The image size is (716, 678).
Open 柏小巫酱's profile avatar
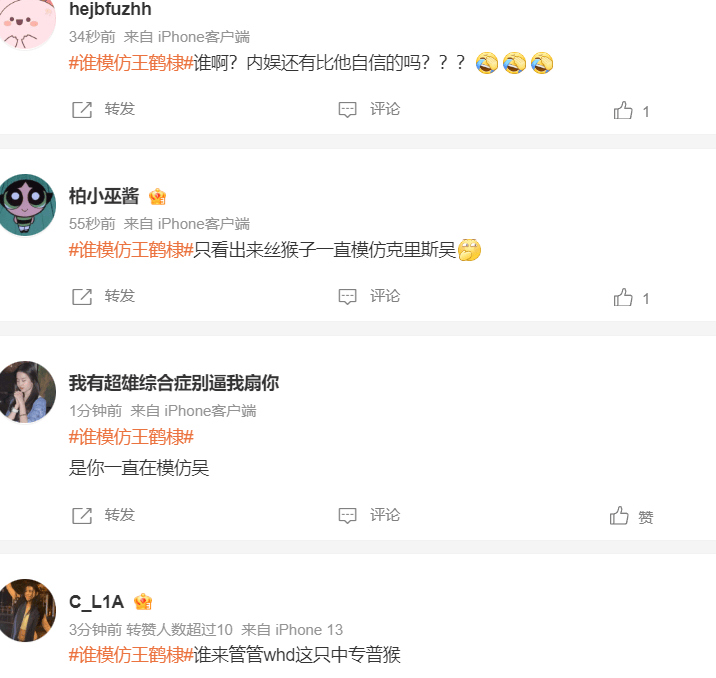pos(27,205)
